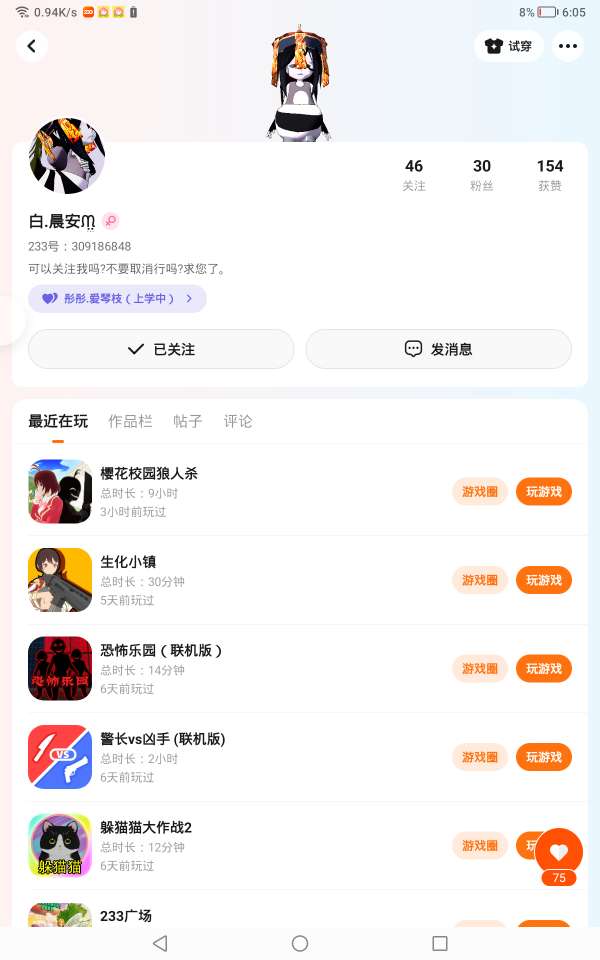Tap the 试穿 try-on button

(508, 46)
